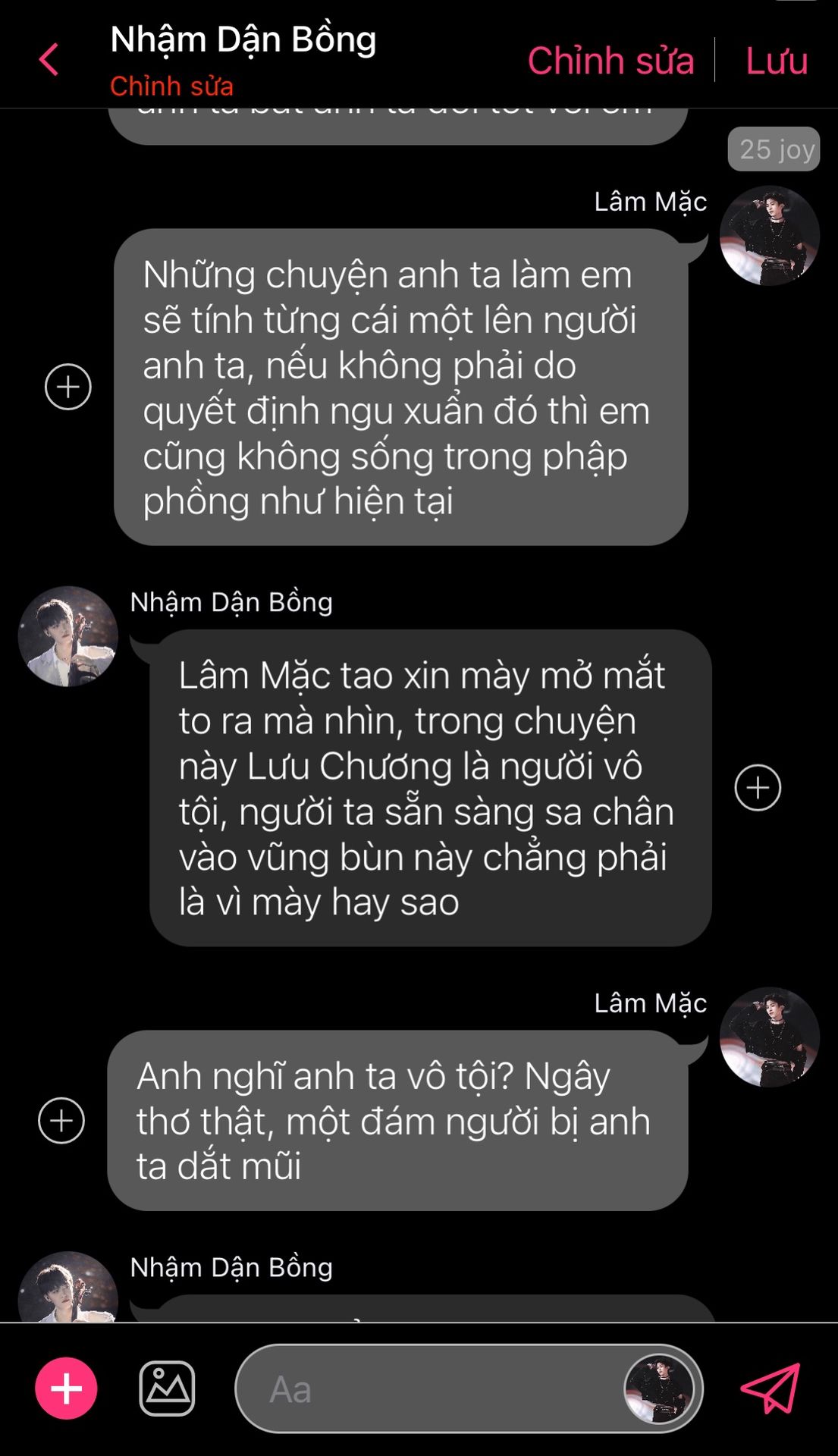Viewport: 838px width, 1456px height.
Task: Open Nhậm Dận Bồng's avatar by 'Lâm Mặc tao xin mày'
Action: (x=68, y=636)
